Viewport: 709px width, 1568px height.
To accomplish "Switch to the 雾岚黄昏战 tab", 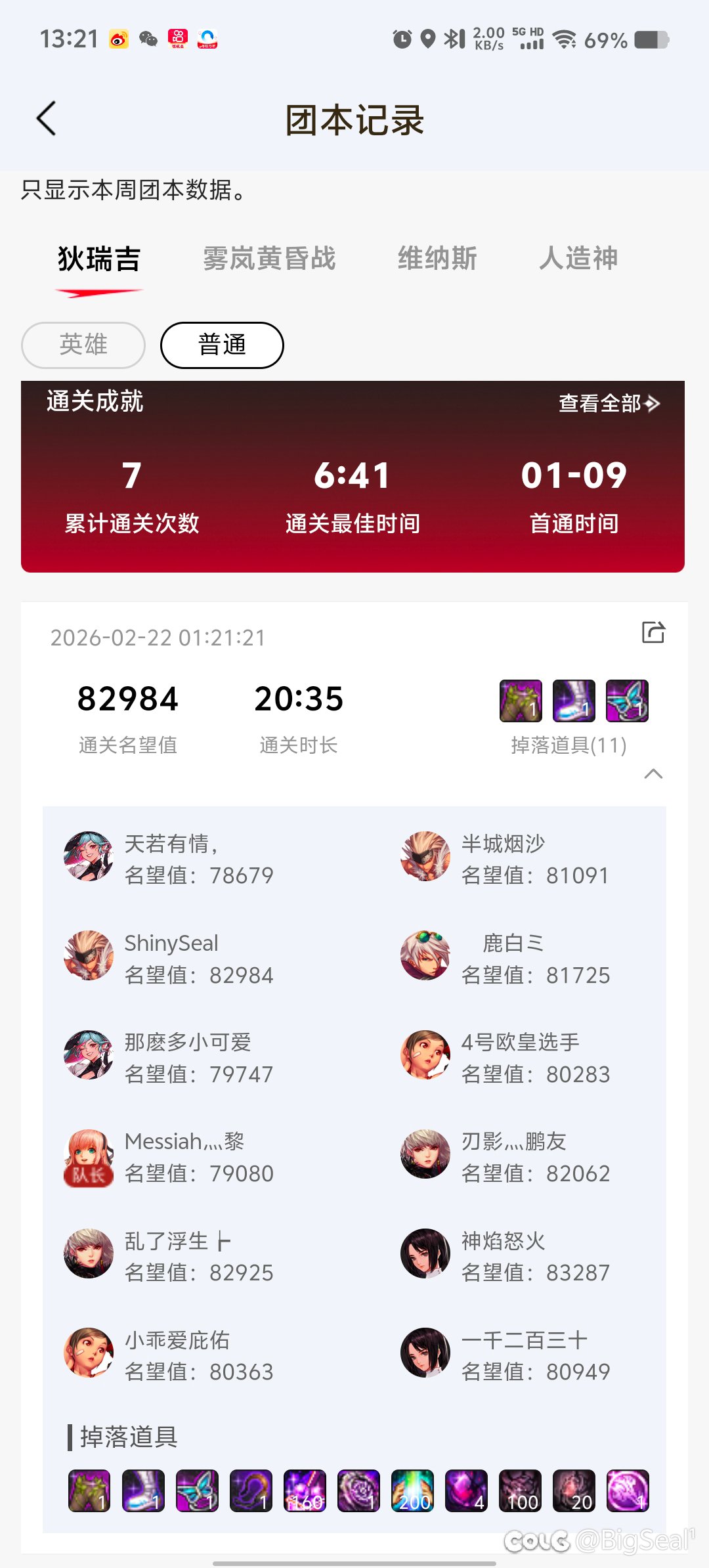I will coord(269,259).
